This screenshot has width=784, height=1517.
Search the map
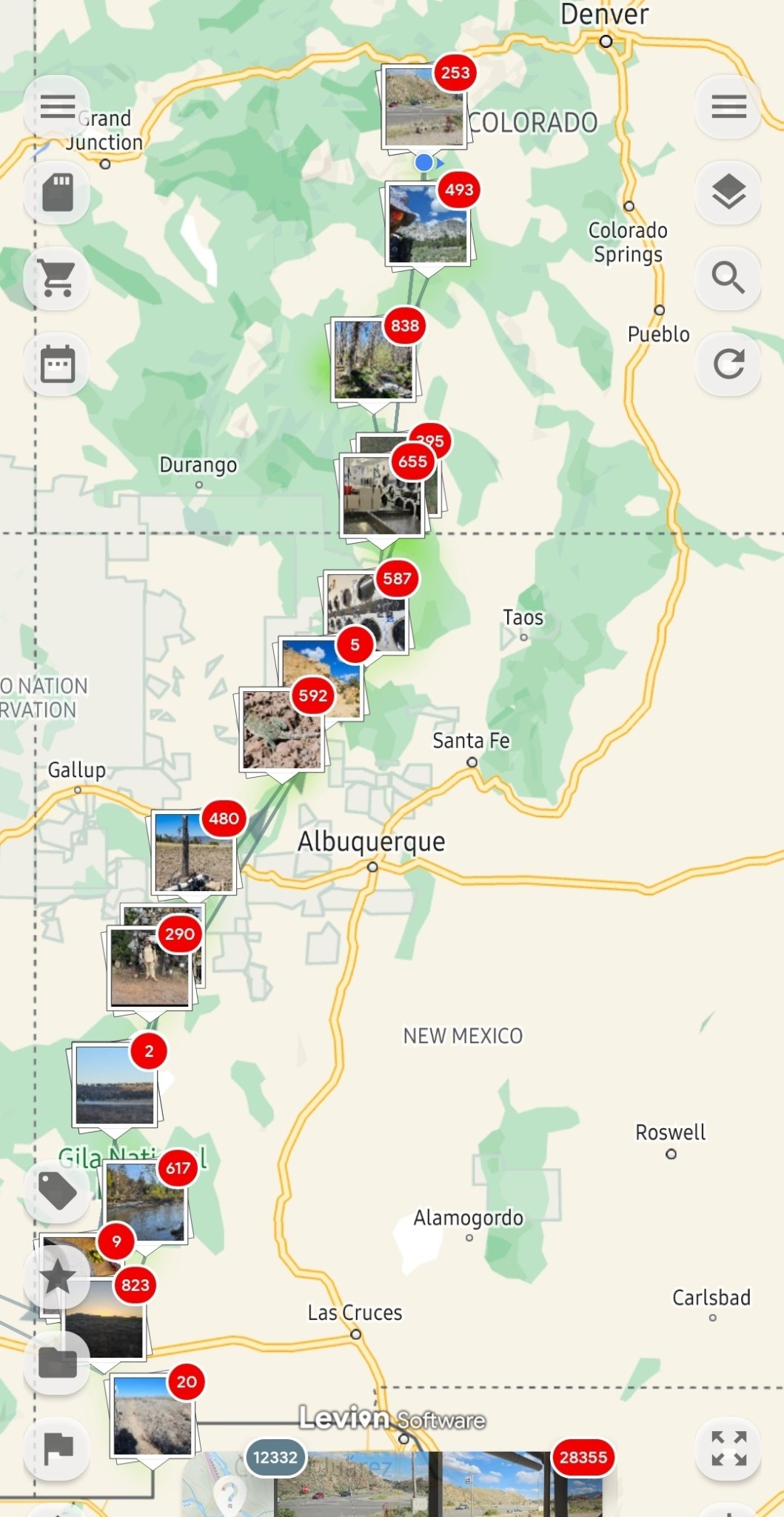[x=728, y=278]
